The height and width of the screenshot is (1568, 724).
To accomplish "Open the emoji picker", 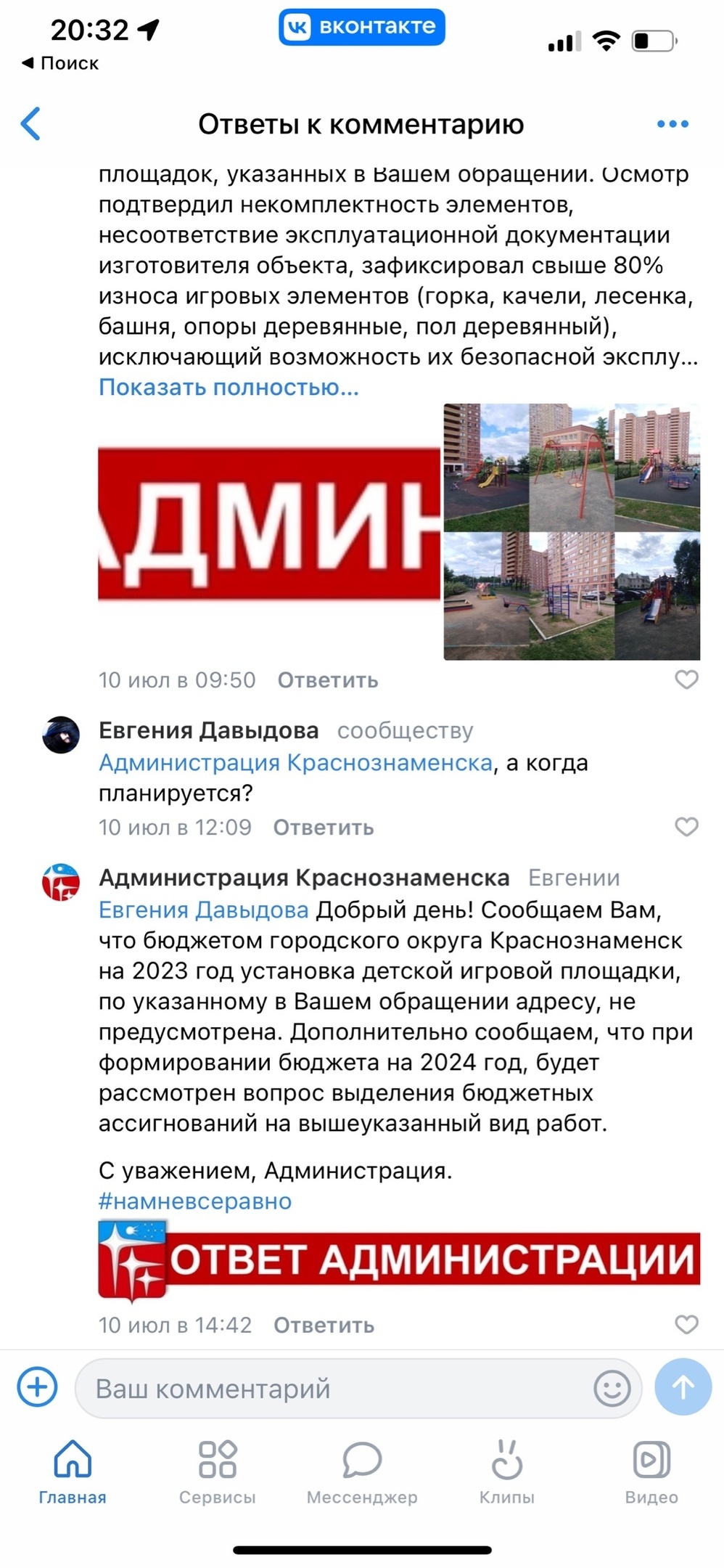I will coord(612,1389).
